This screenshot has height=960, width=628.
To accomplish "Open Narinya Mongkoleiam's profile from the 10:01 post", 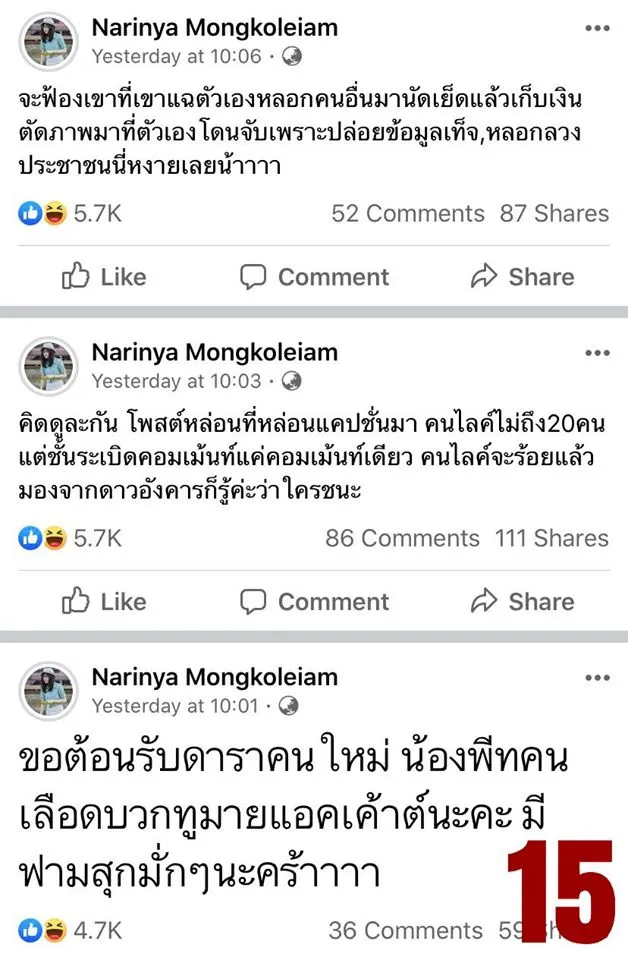I will (x=214, y=677).
